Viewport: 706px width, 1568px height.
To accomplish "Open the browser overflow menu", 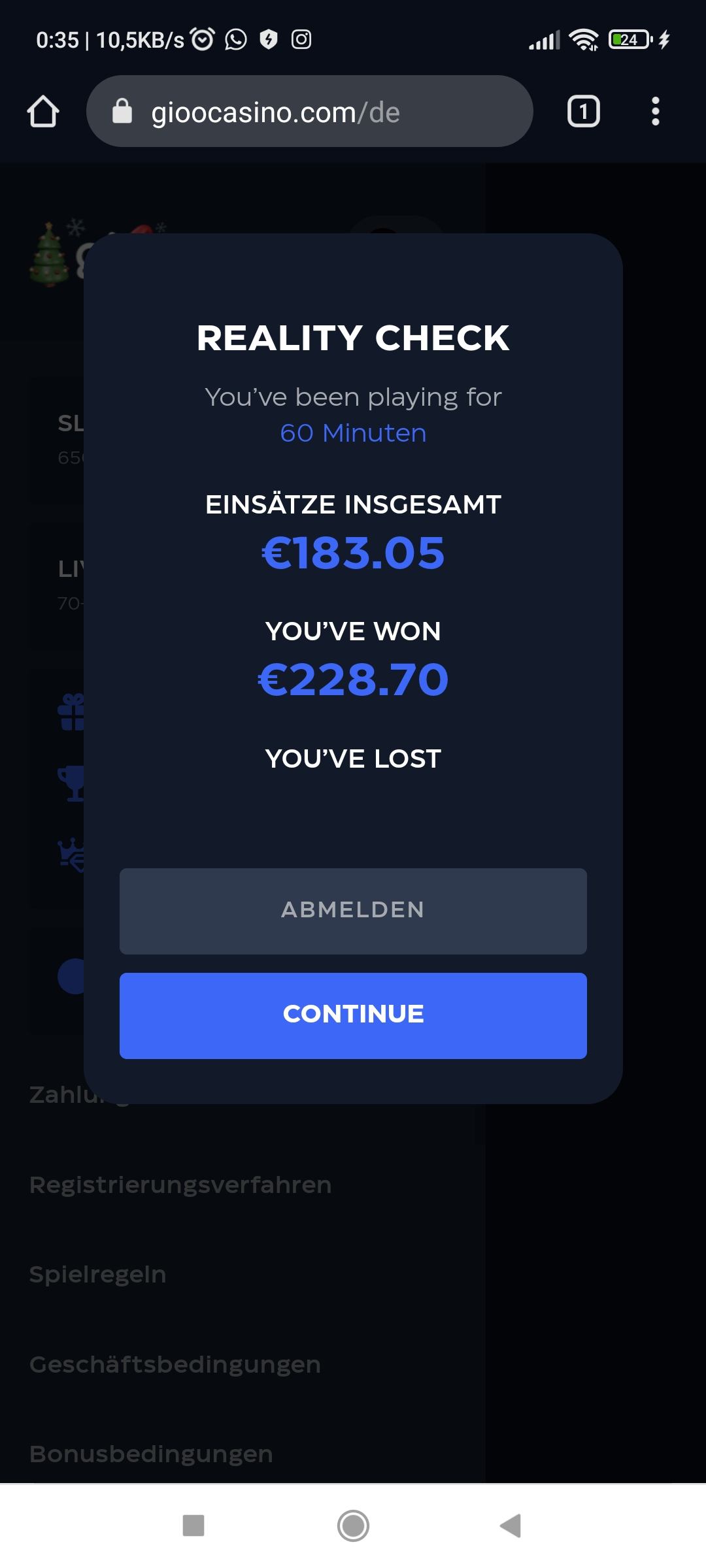I will (655, 112).
